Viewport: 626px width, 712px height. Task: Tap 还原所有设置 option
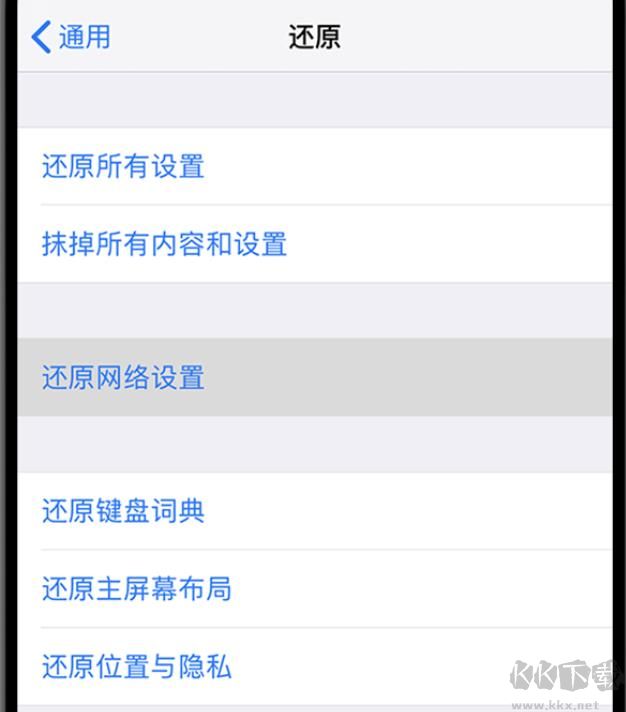click(123, 166)
